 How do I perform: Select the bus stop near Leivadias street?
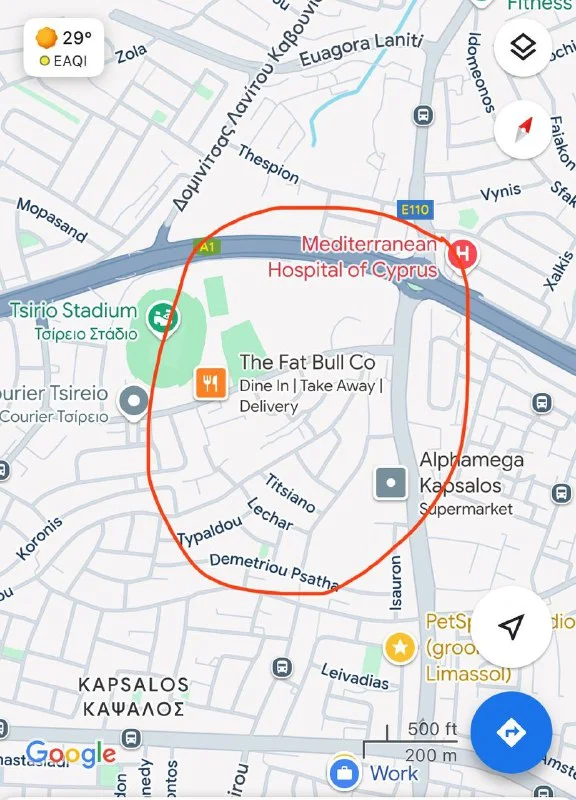tap(282, 667)
